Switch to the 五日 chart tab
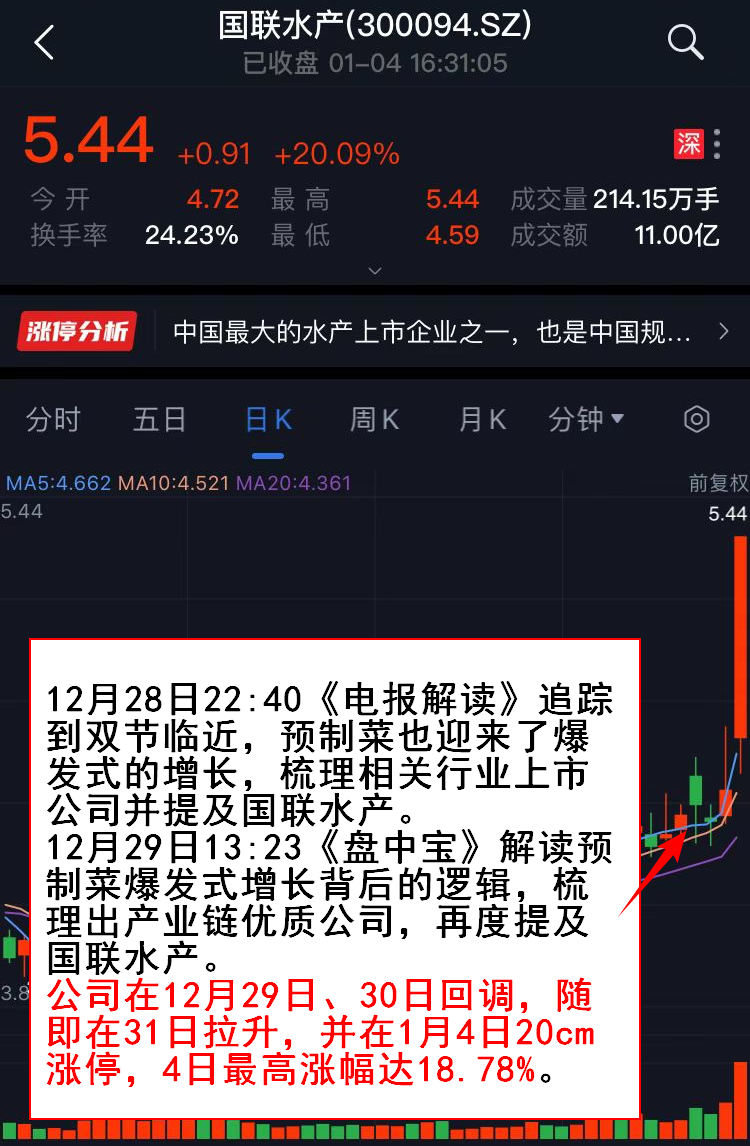The height and width of the screenshot is (1146, 750). coord(160,420)
